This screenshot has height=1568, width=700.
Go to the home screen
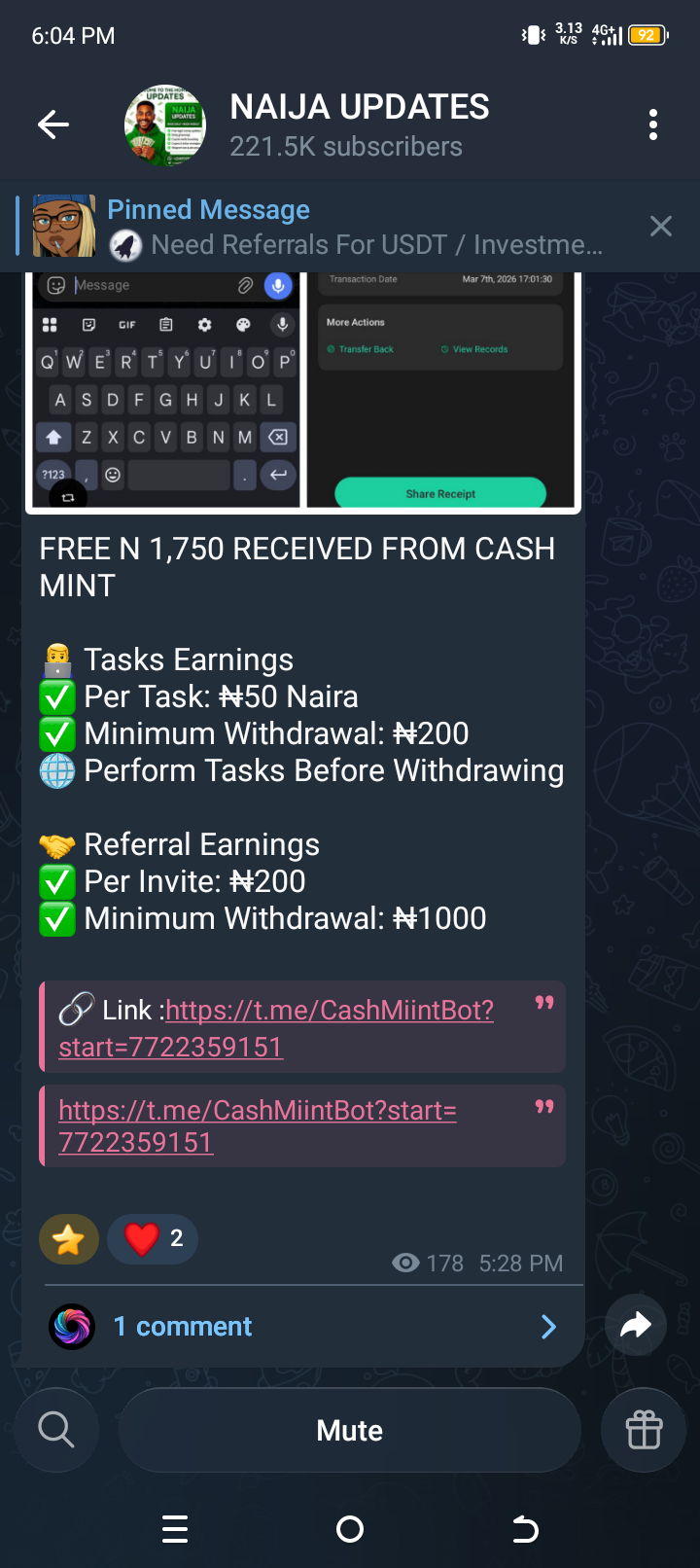349,1529
